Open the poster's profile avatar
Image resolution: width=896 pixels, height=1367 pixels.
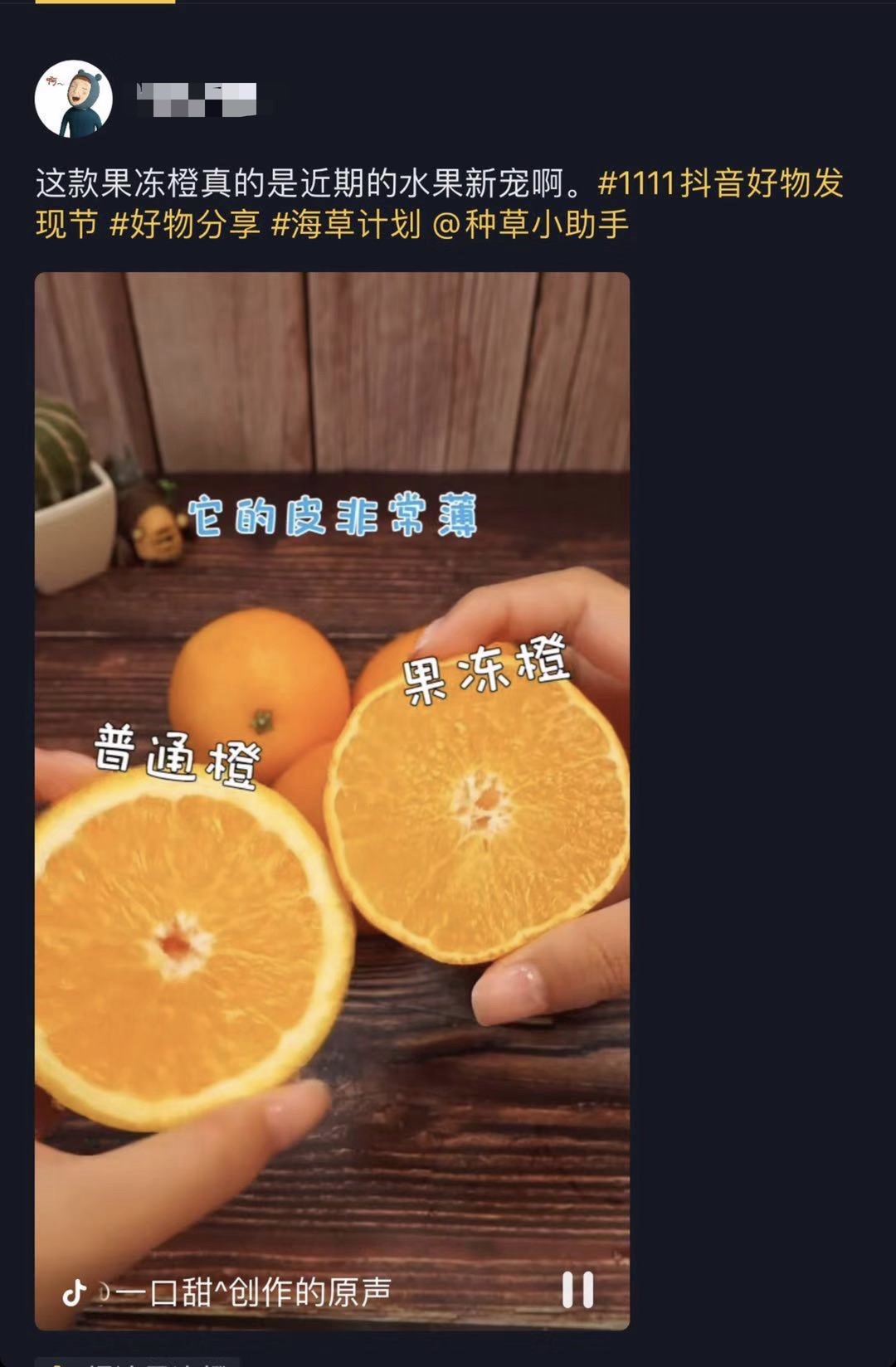74,99
